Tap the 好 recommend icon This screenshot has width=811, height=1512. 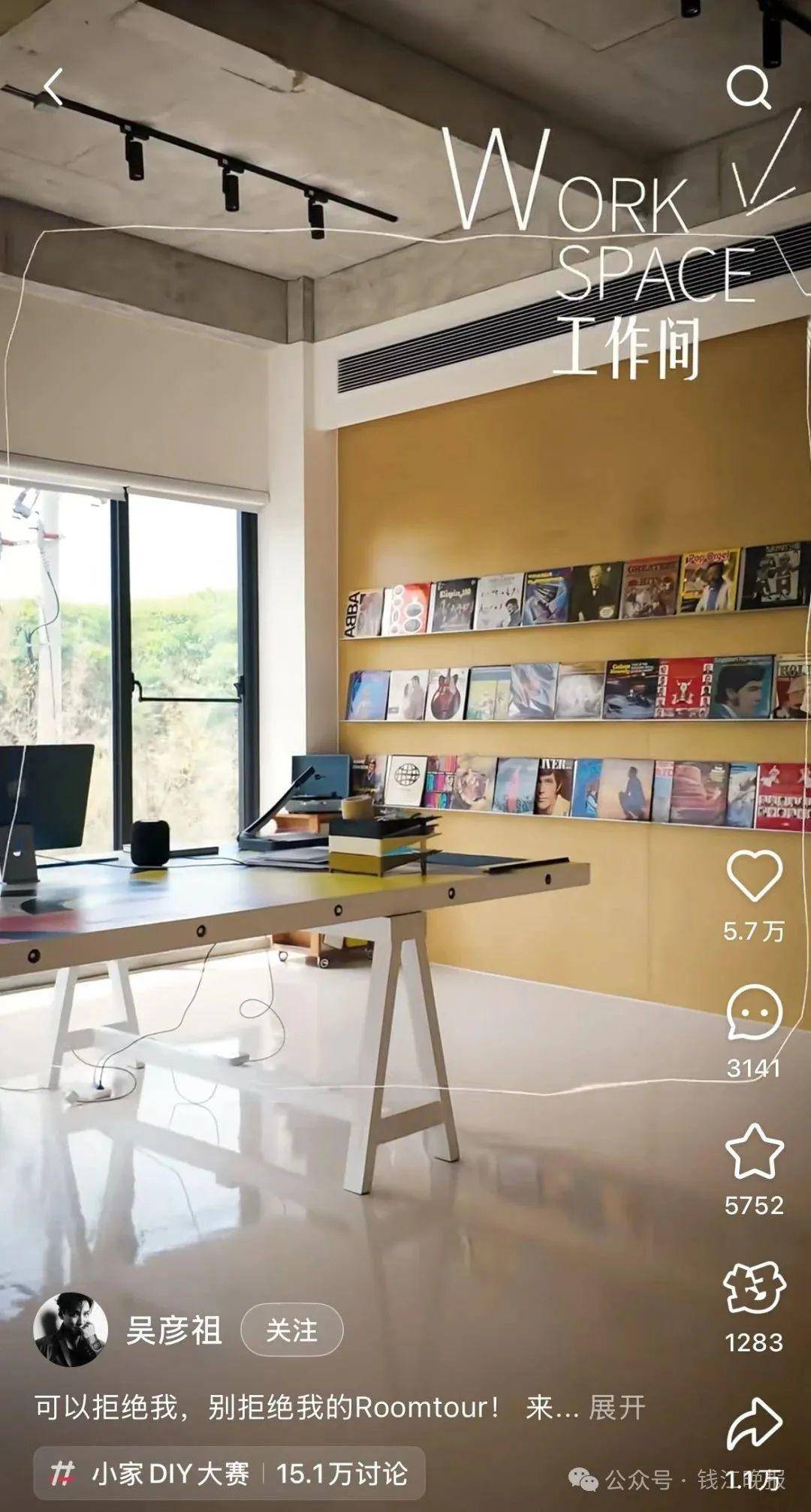point(754,1288)
